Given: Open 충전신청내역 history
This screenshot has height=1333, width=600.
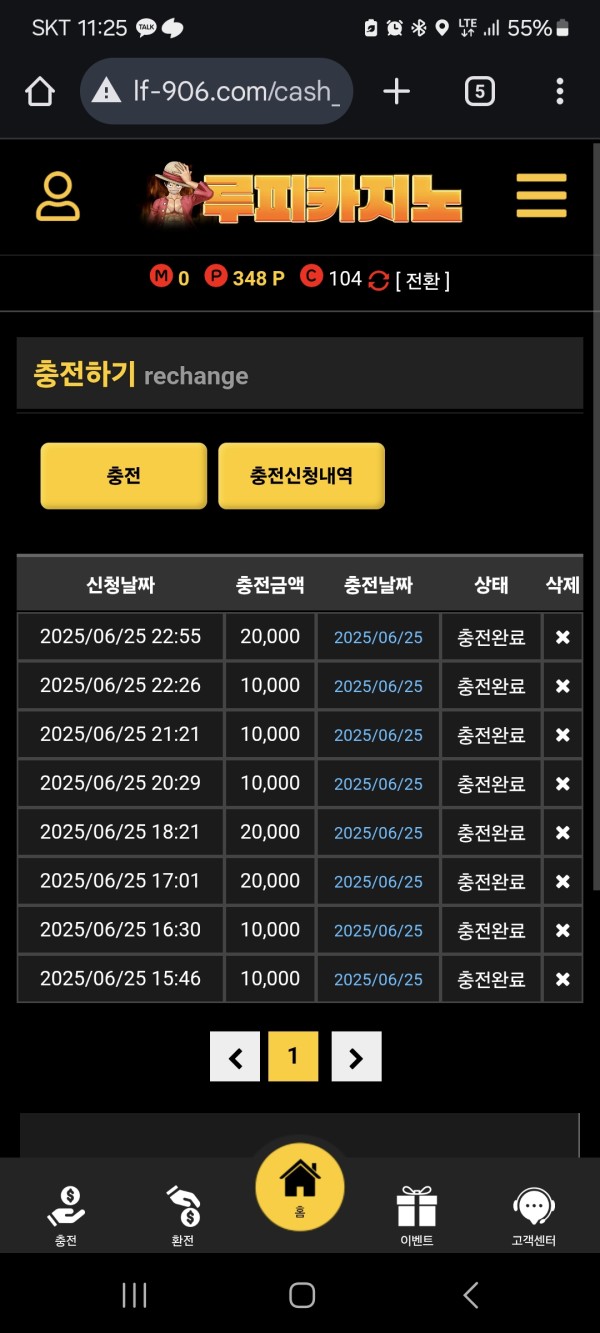Looking at the screenshot, I should click(x=301, y=476).
